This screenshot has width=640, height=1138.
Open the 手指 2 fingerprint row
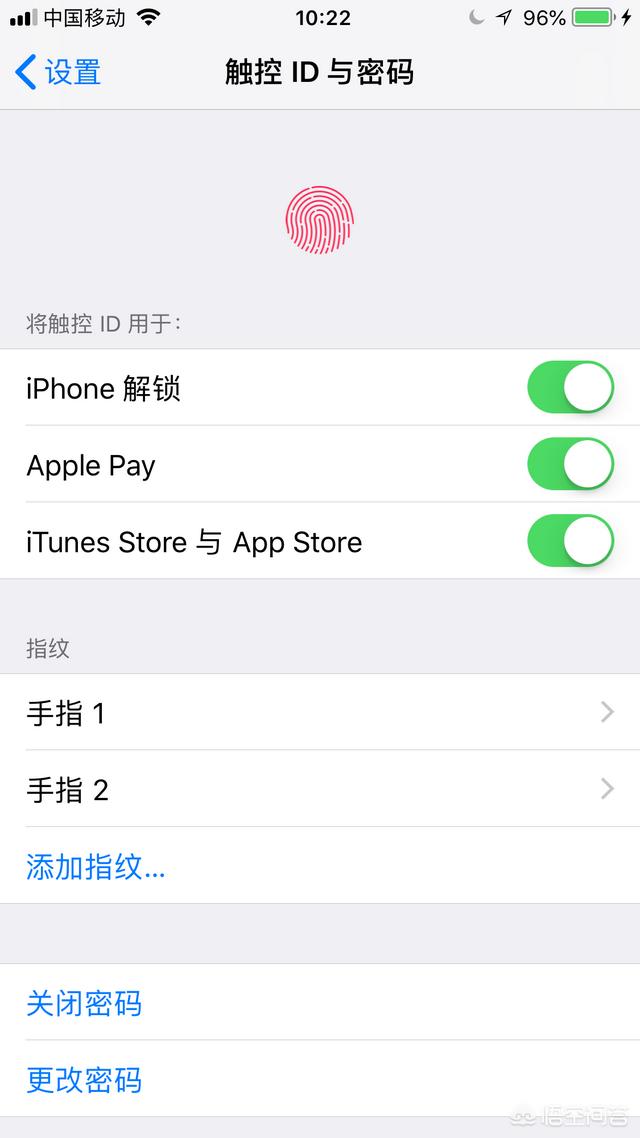point(320,789)
